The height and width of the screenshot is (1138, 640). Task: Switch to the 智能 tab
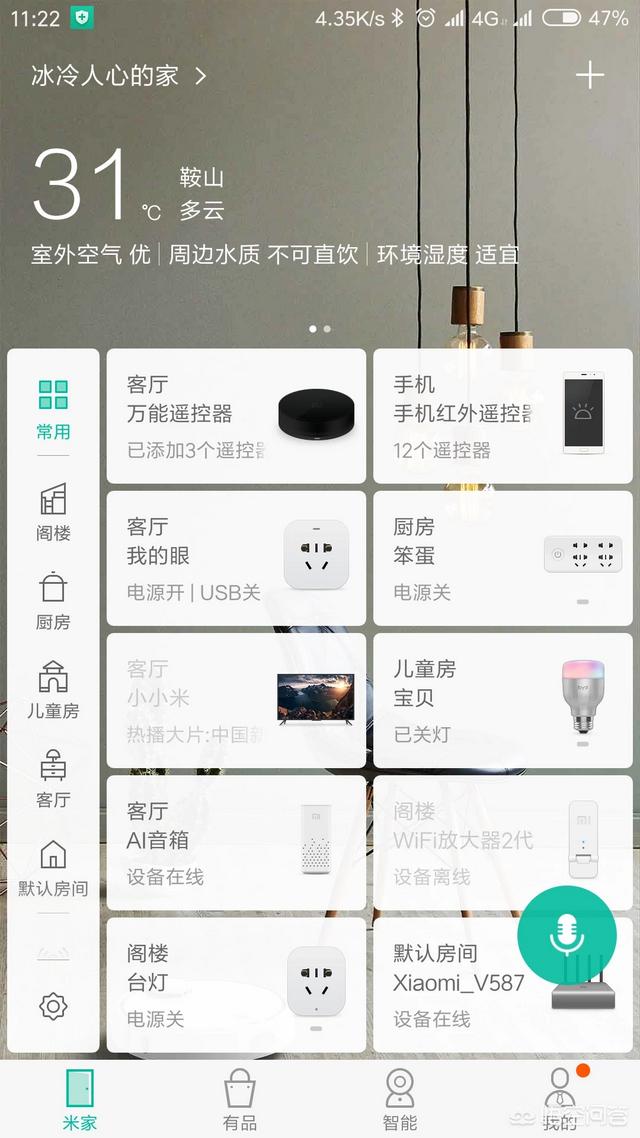400,1098
